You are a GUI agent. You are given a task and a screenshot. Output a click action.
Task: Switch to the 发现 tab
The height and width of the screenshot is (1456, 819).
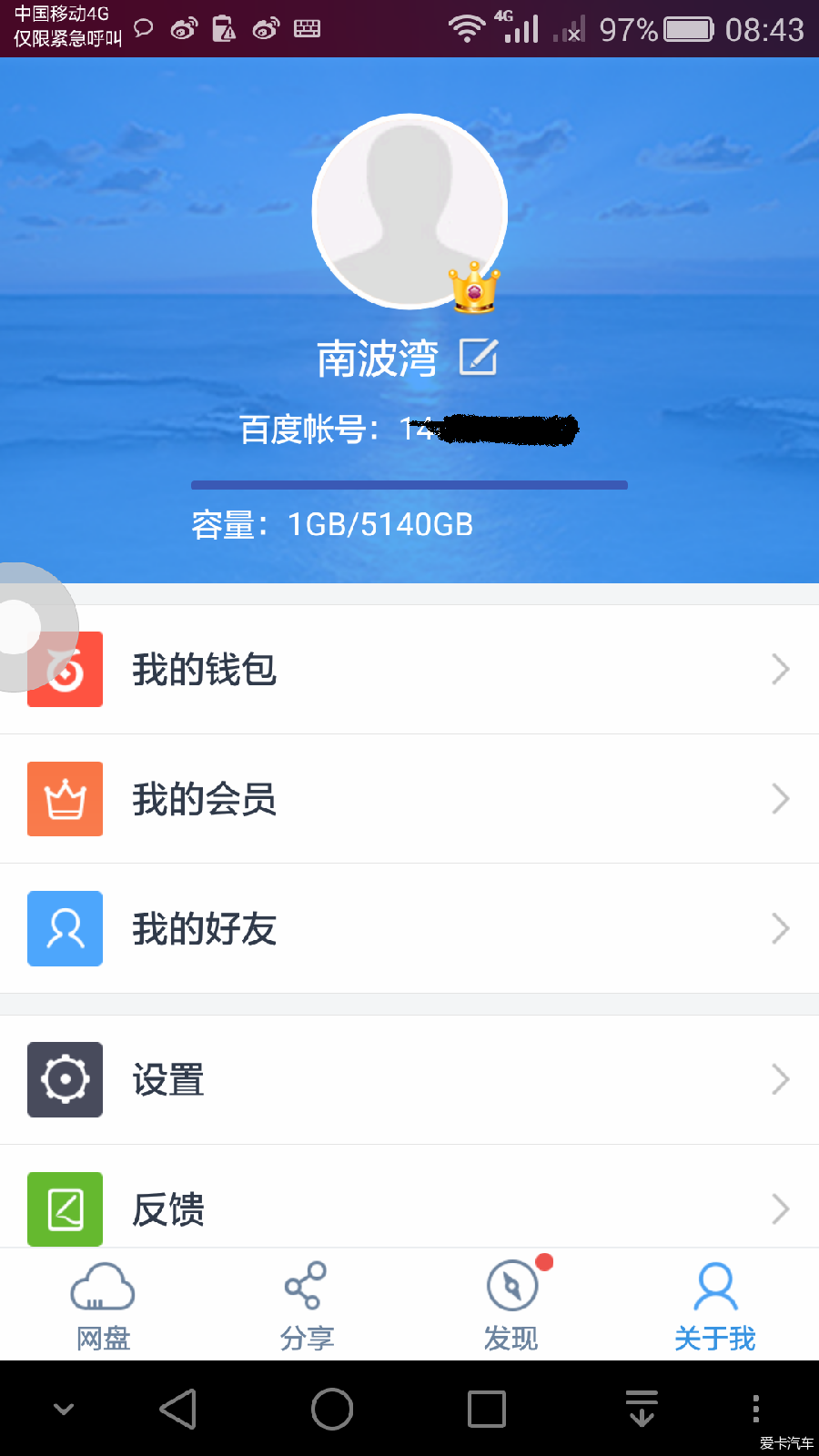coord(511,1305)
